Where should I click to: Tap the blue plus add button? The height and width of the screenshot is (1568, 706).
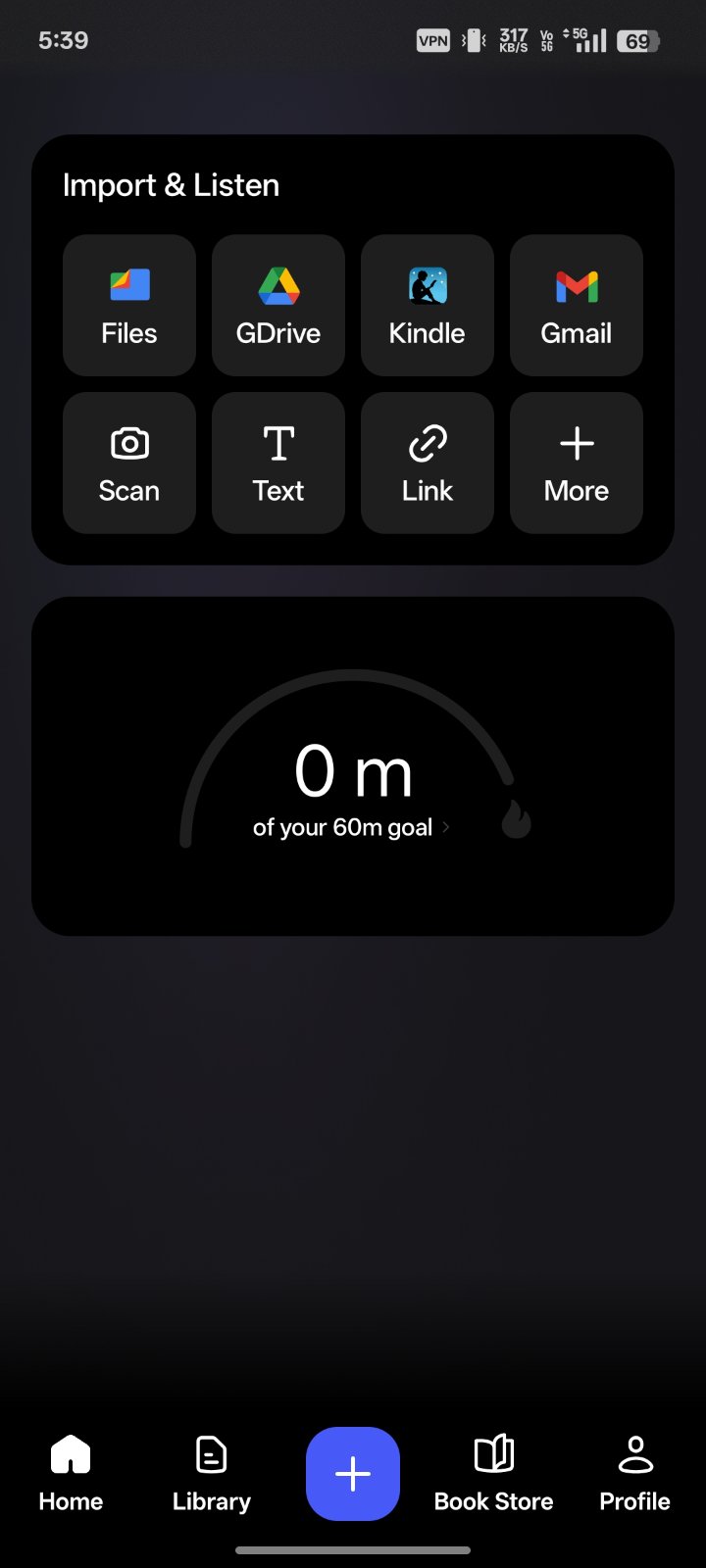pos(353,1473)
